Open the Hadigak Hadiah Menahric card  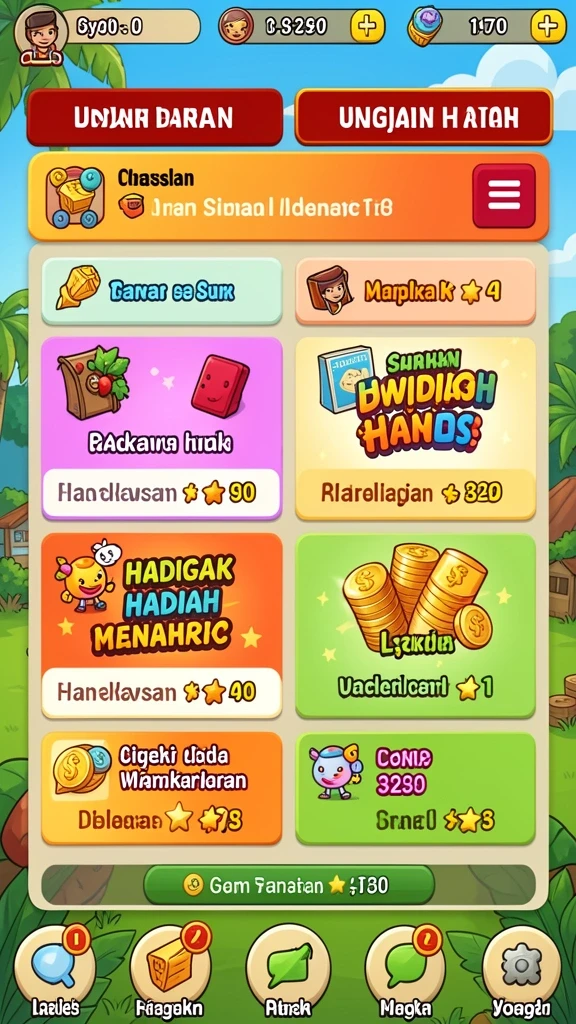(162, 626)
